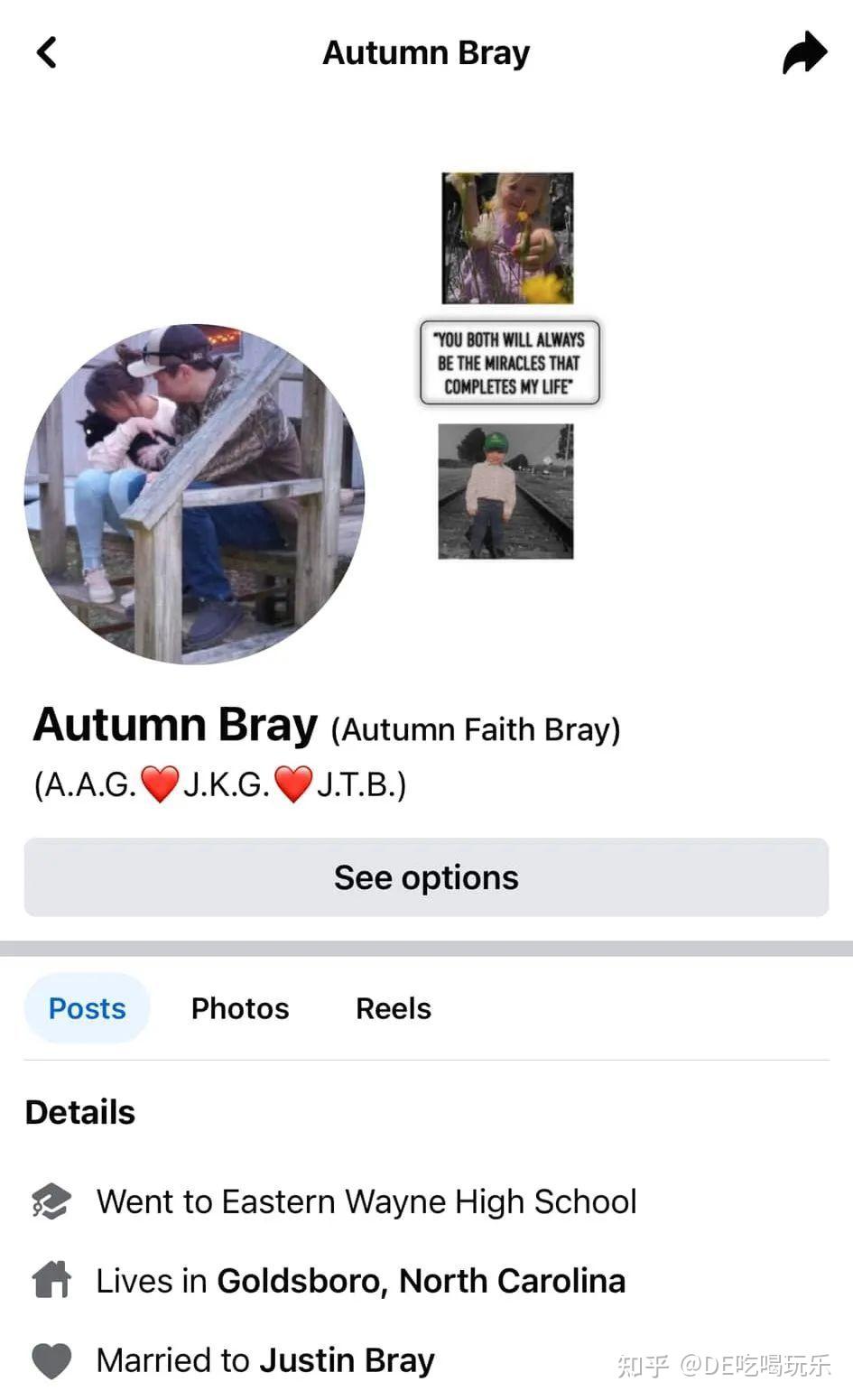Switch to the Photos tab

(x=240, y=1008)
